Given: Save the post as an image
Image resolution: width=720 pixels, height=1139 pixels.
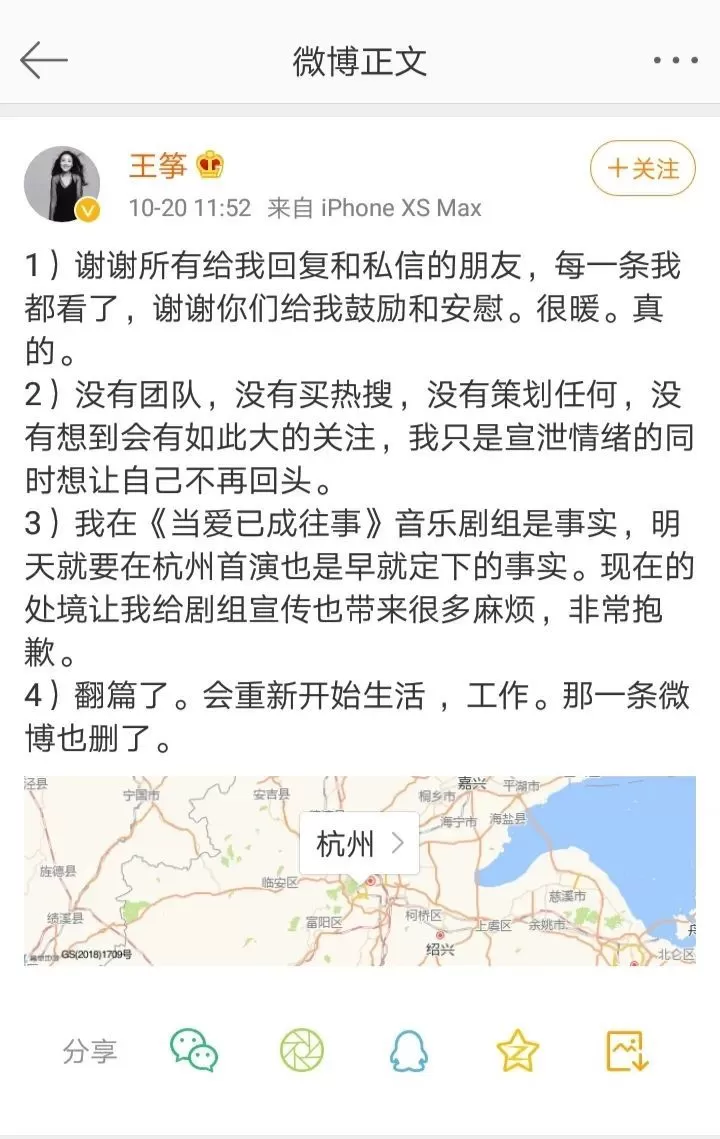Looking at the screenshot, I should (x=627, y=1050).
